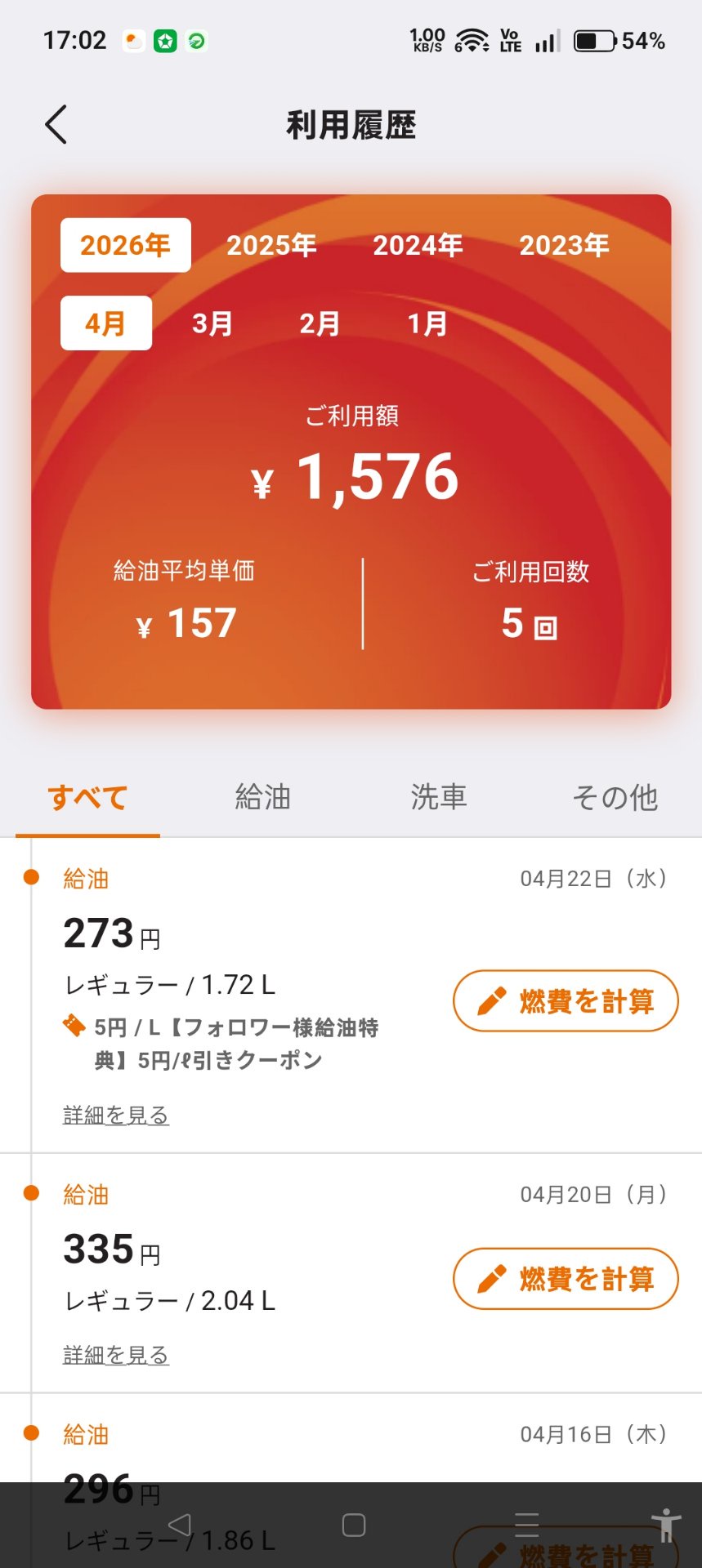View the 2月 usage summary
The width and height of the screenshot is (702, 1568).
320,323
